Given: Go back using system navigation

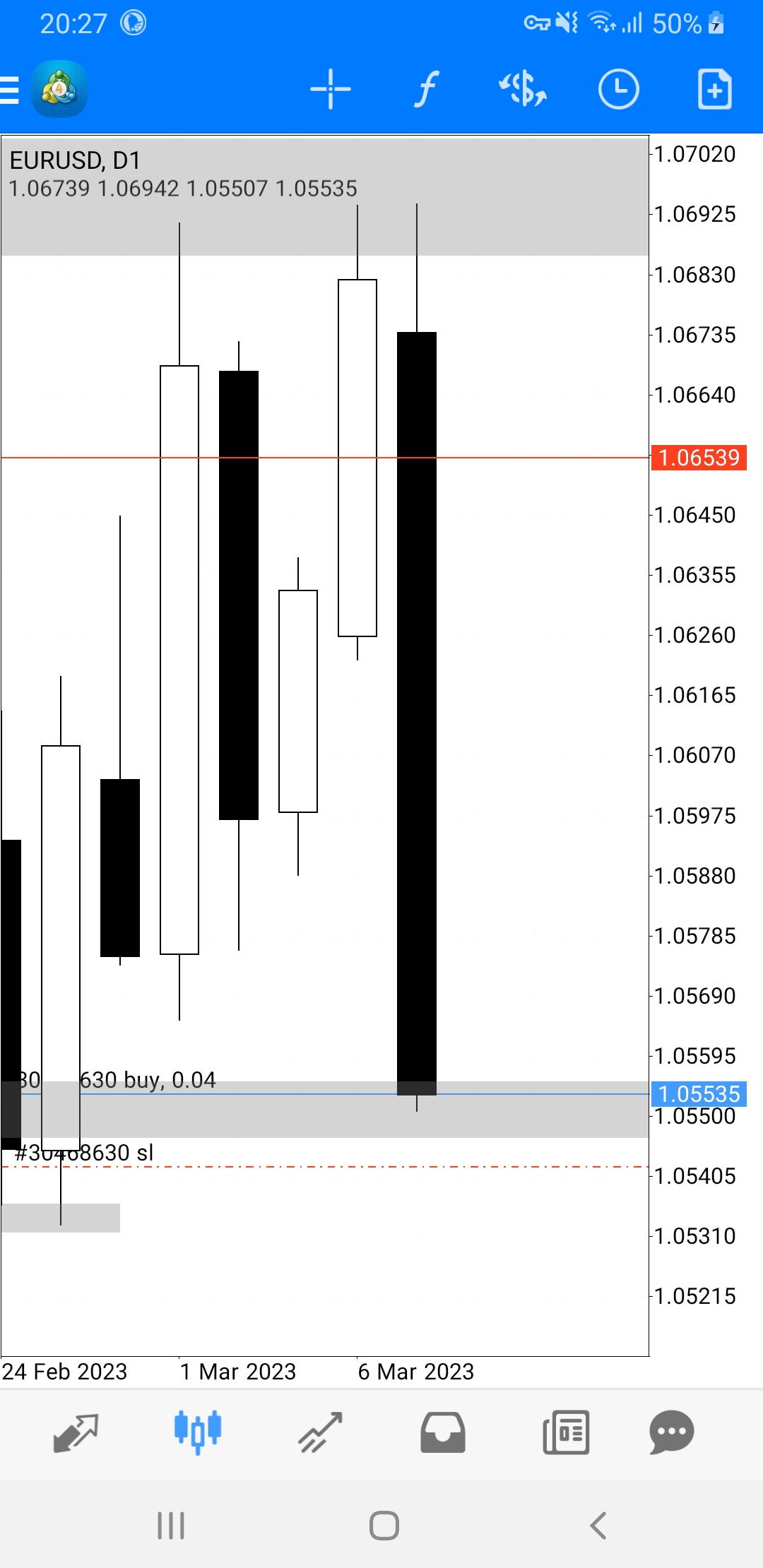Looking at the screenshot, I should click(598, 1526).
